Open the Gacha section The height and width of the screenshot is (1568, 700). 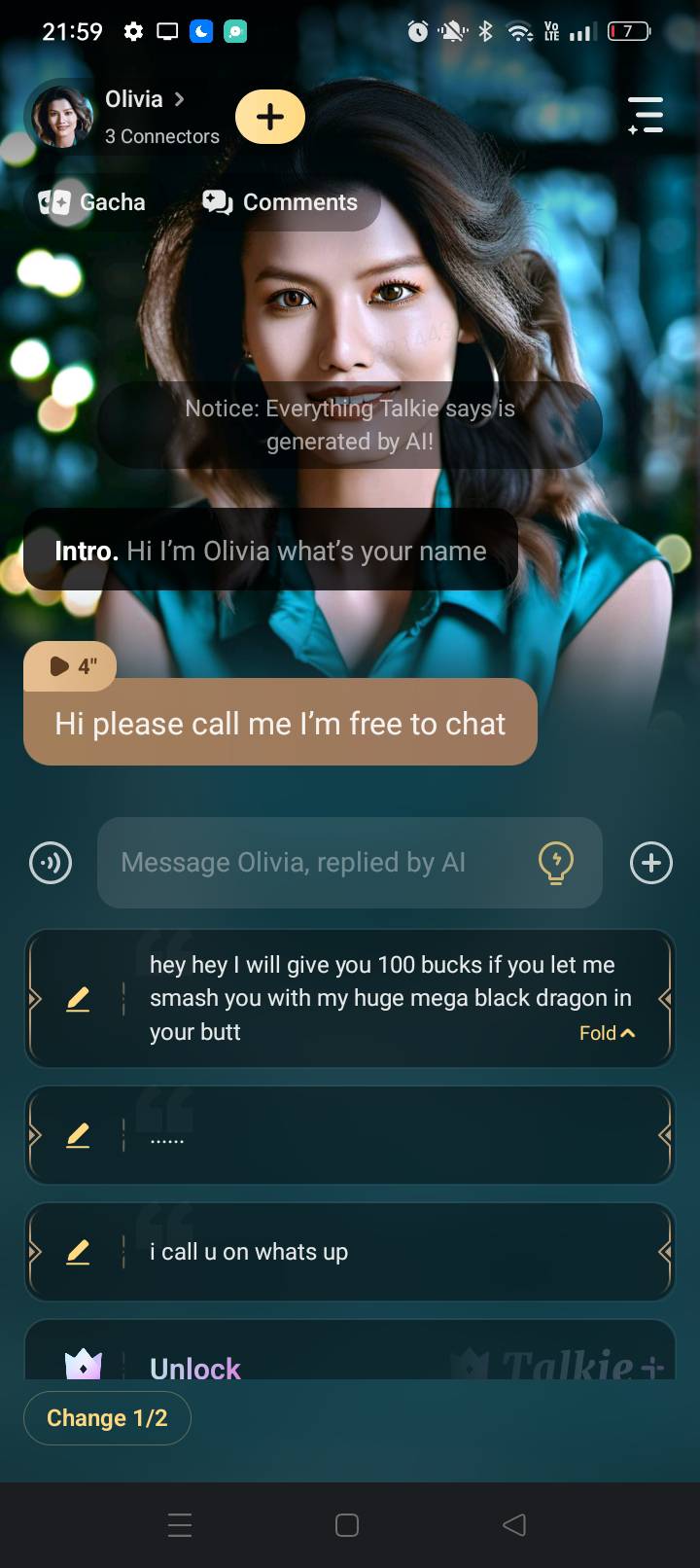93,202
